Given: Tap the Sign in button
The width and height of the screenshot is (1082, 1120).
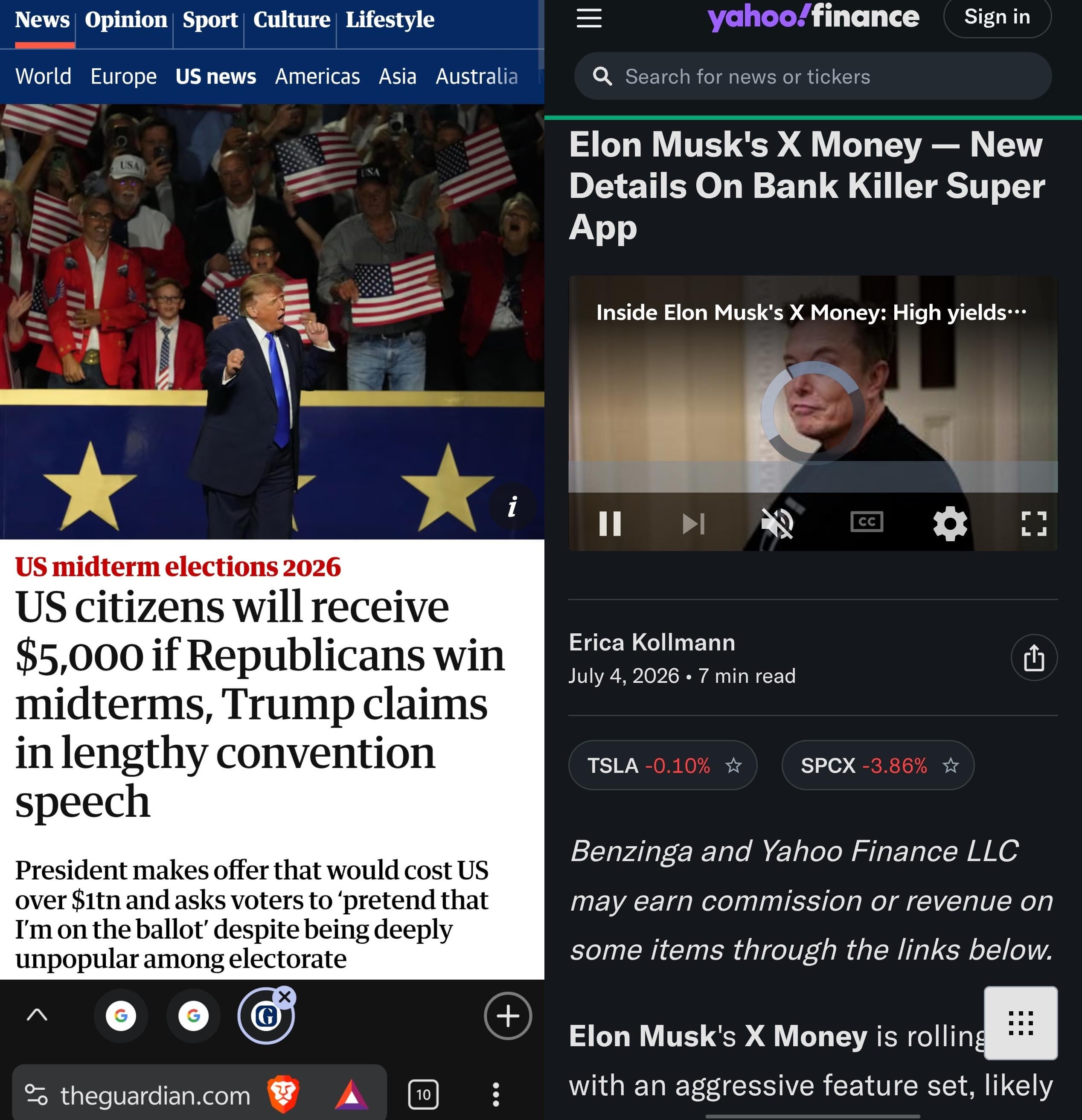Looking at the screenshot, I should tap(997, 17).
